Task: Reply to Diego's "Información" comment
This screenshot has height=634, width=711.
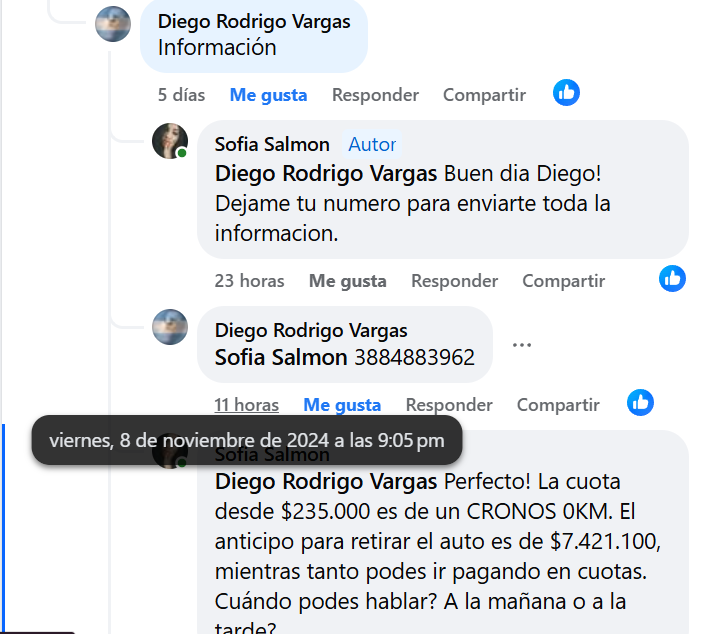Action: 375,95
